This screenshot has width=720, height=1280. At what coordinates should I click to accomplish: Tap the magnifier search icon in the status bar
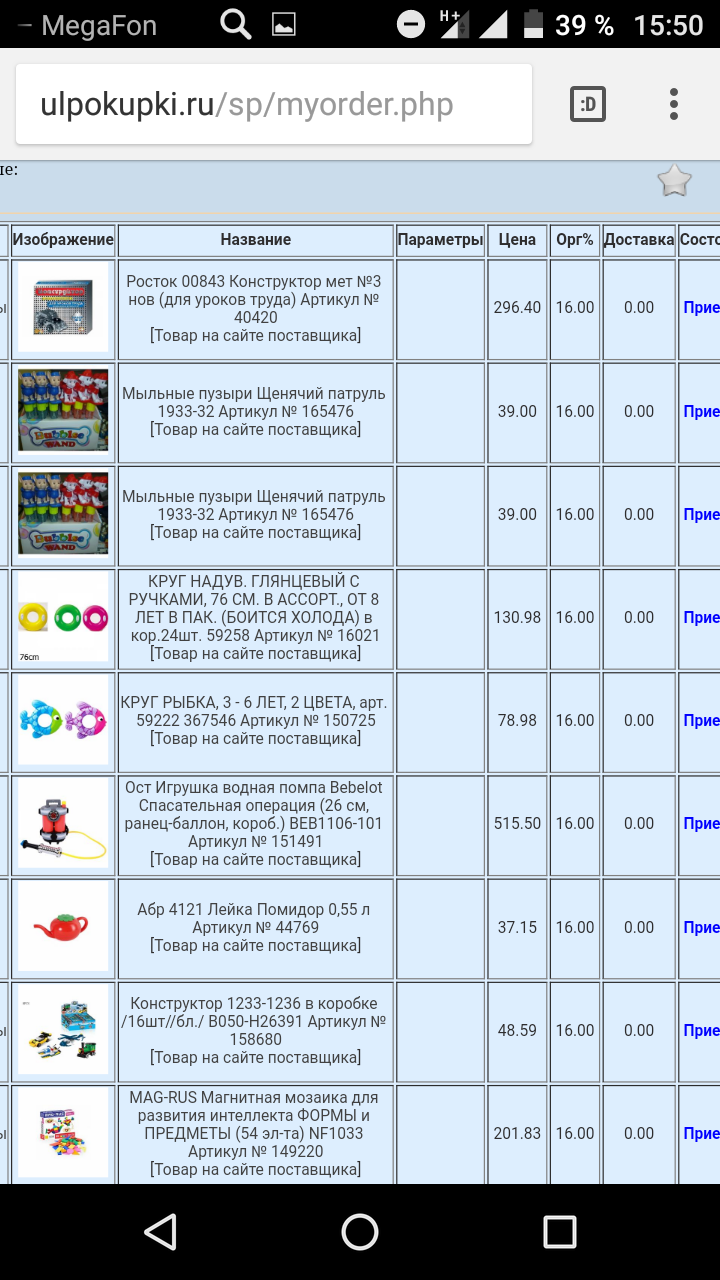[x=236, y=22]
